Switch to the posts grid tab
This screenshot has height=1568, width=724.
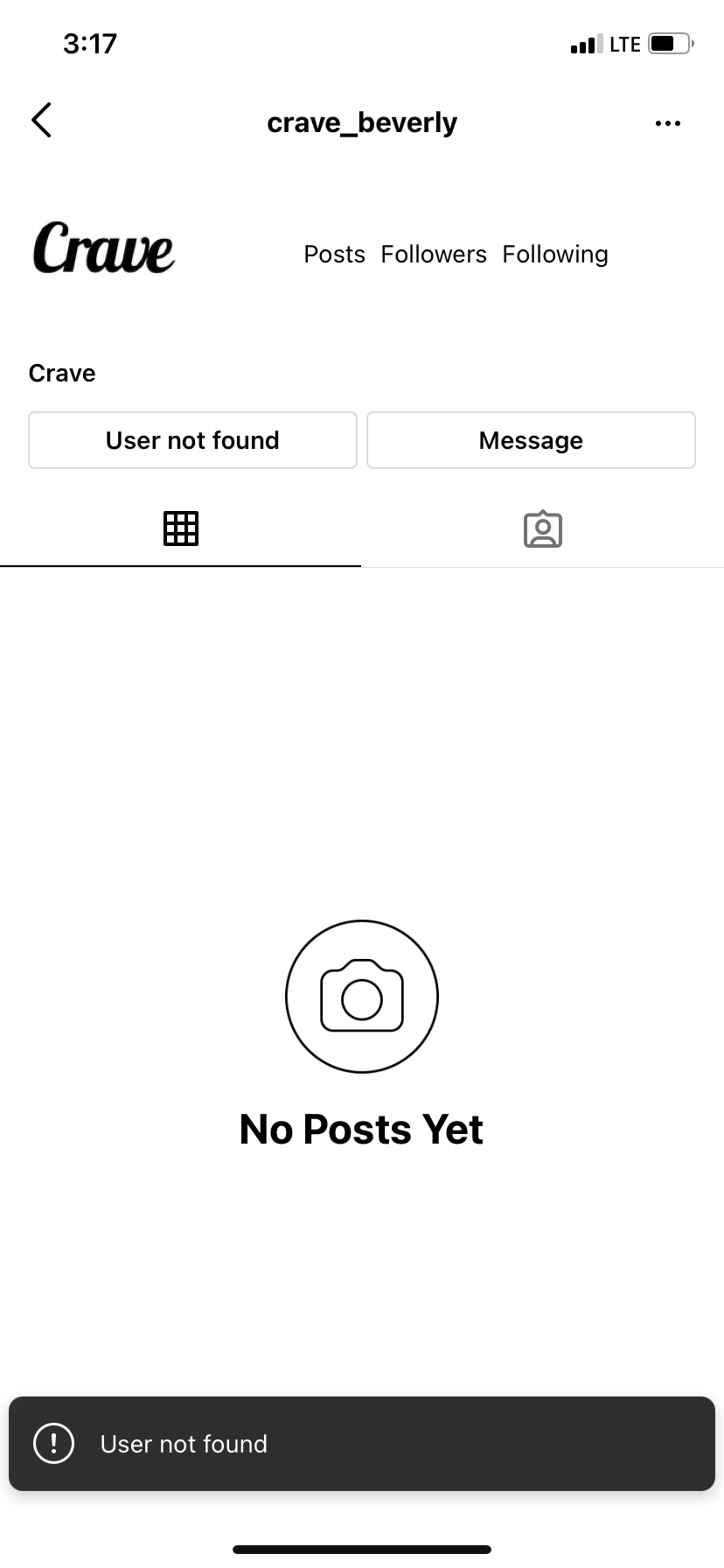pyautogui.click(x=181, y=528)
